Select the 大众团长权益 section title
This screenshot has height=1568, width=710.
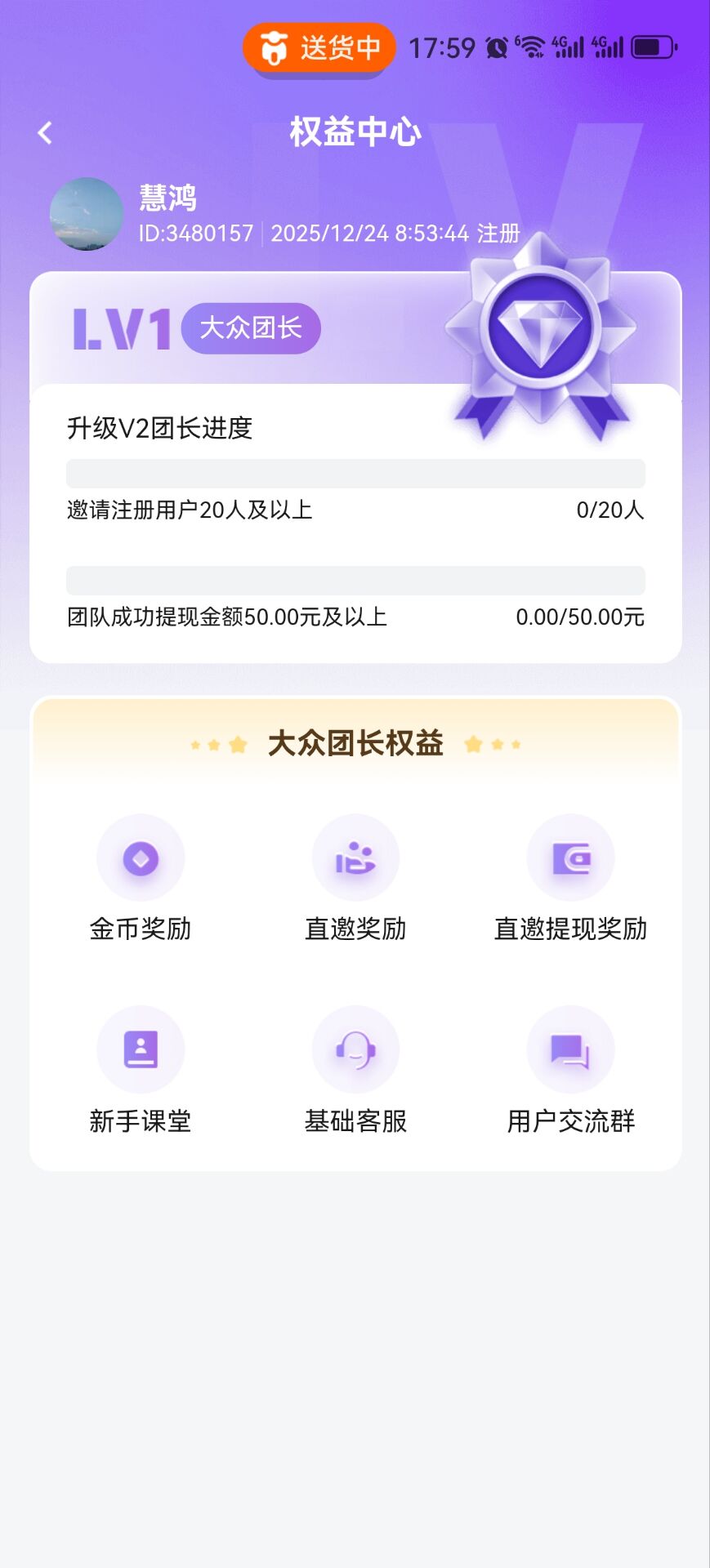[355, 743]
